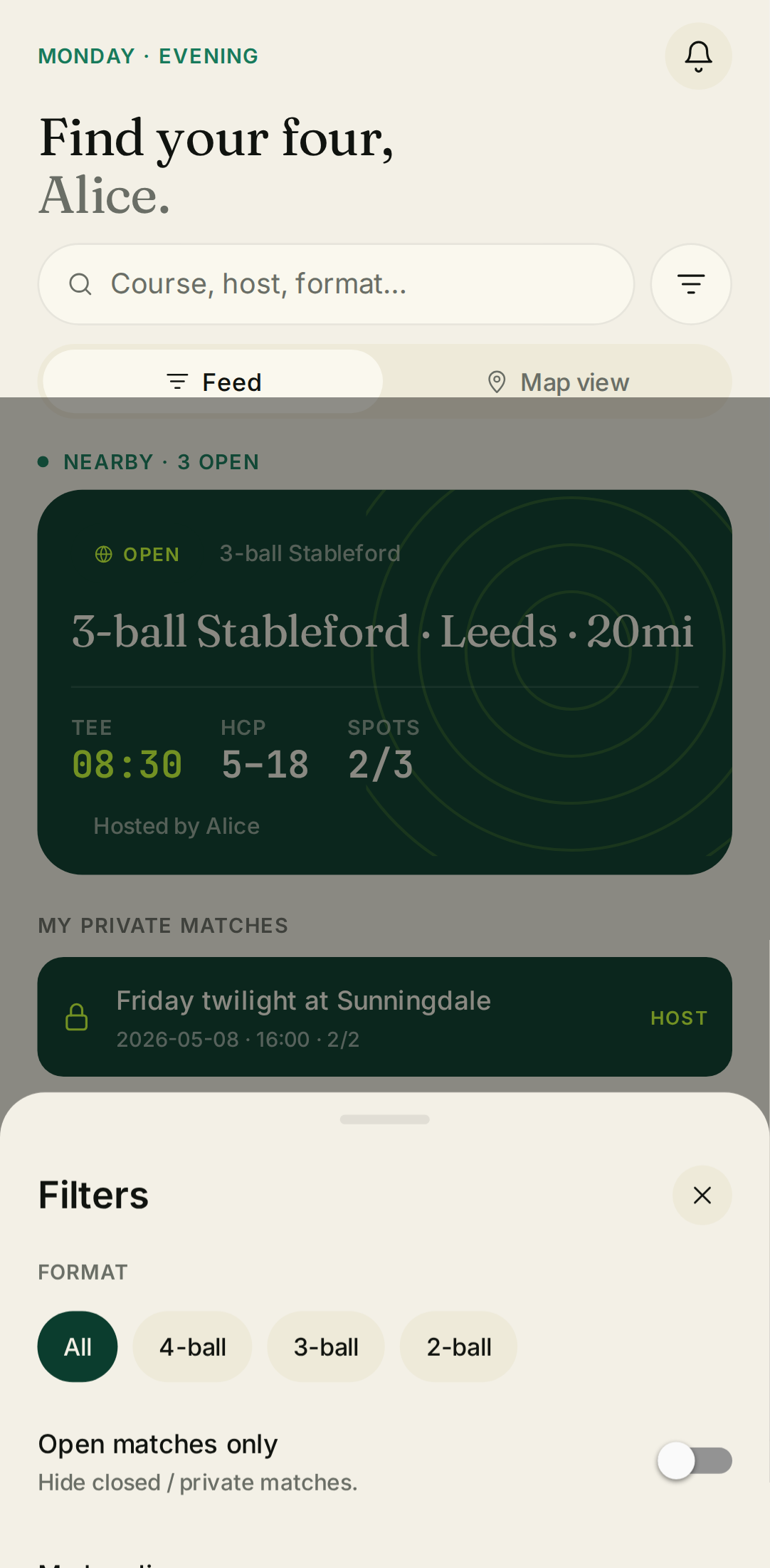Image resolution: width=770 pixels, height=1568 pixels.
Task: Tap the course, host, format search field
Action: tap(336, 284)
